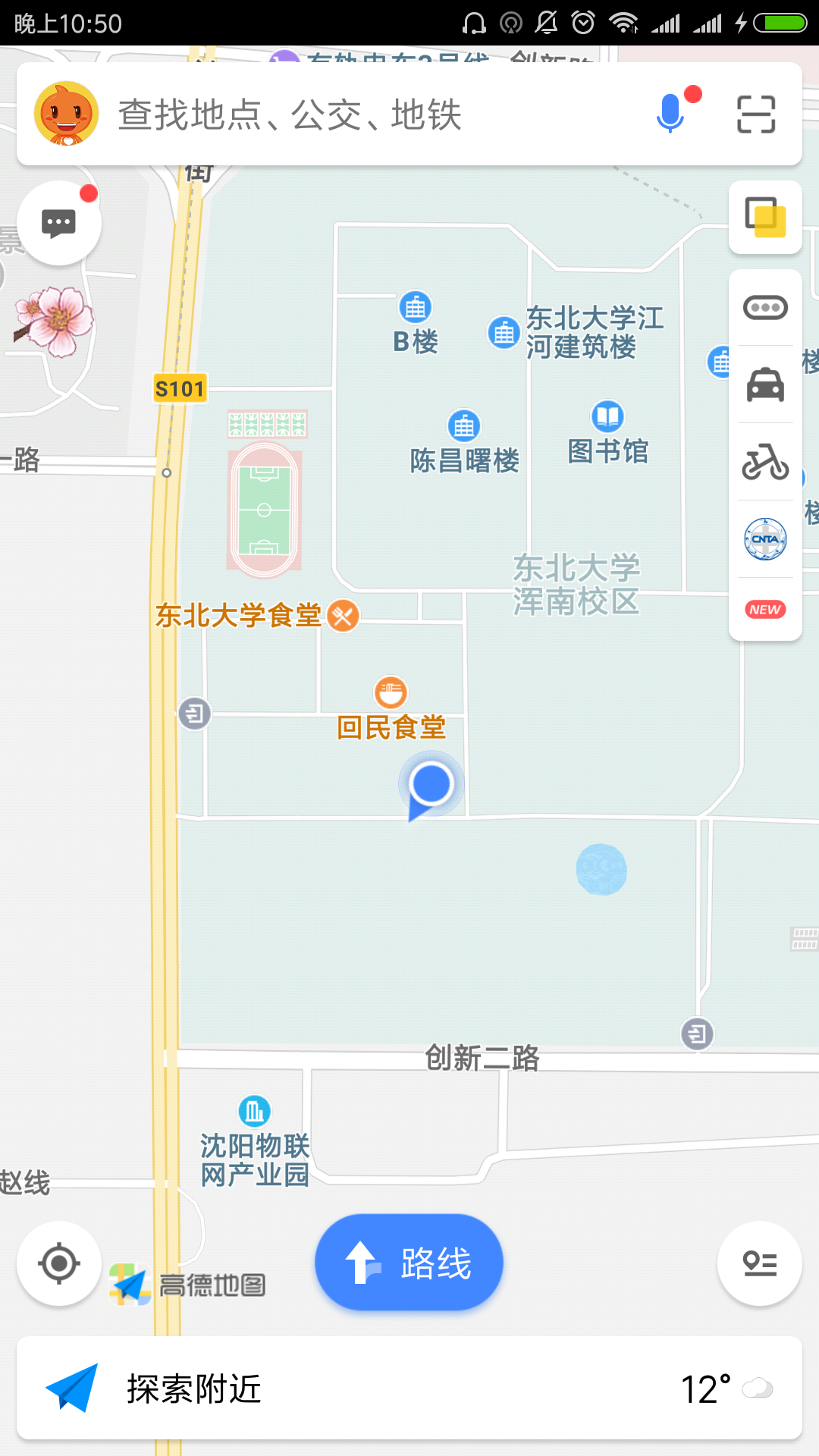Screen dimensions: 819x1456
Task: Select 回民食堂 canteen marker on map
Action: [391, 708]
